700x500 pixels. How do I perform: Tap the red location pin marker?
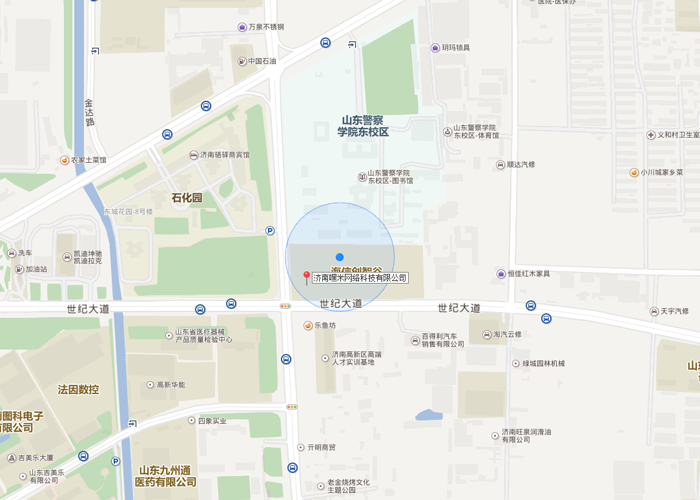pyautogui.click(x=307, y=277)
